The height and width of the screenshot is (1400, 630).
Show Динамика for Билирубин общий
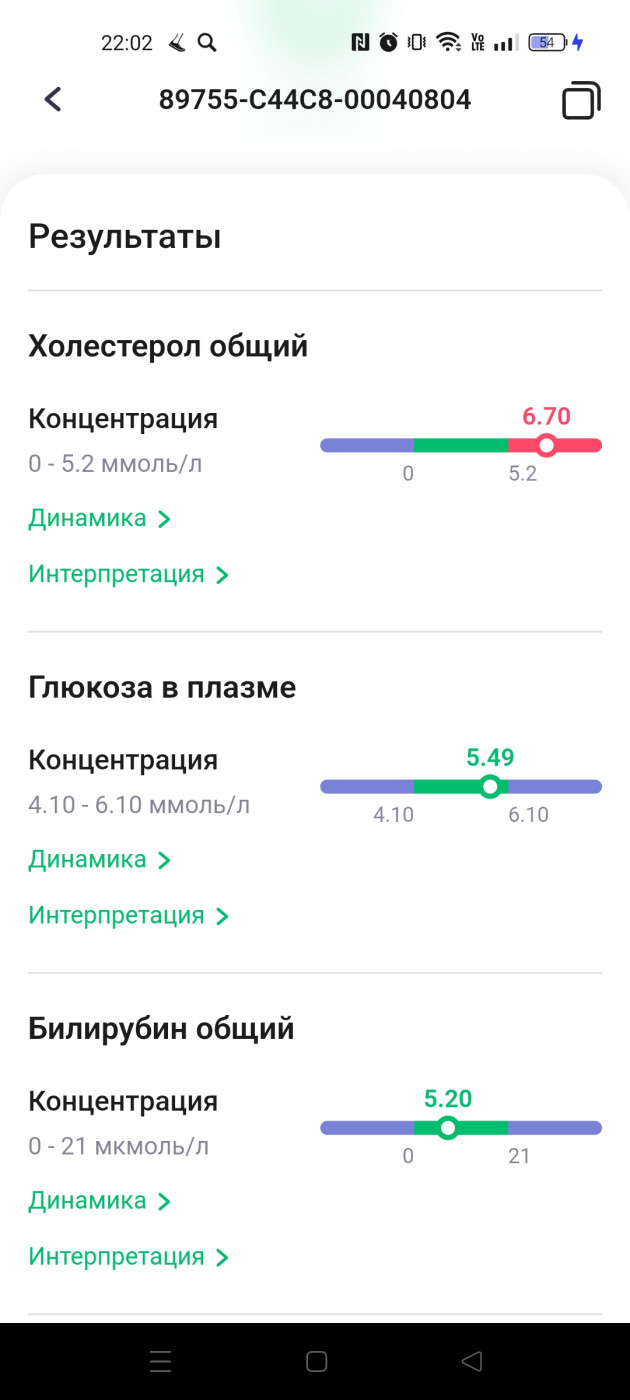coord(99,1200)
